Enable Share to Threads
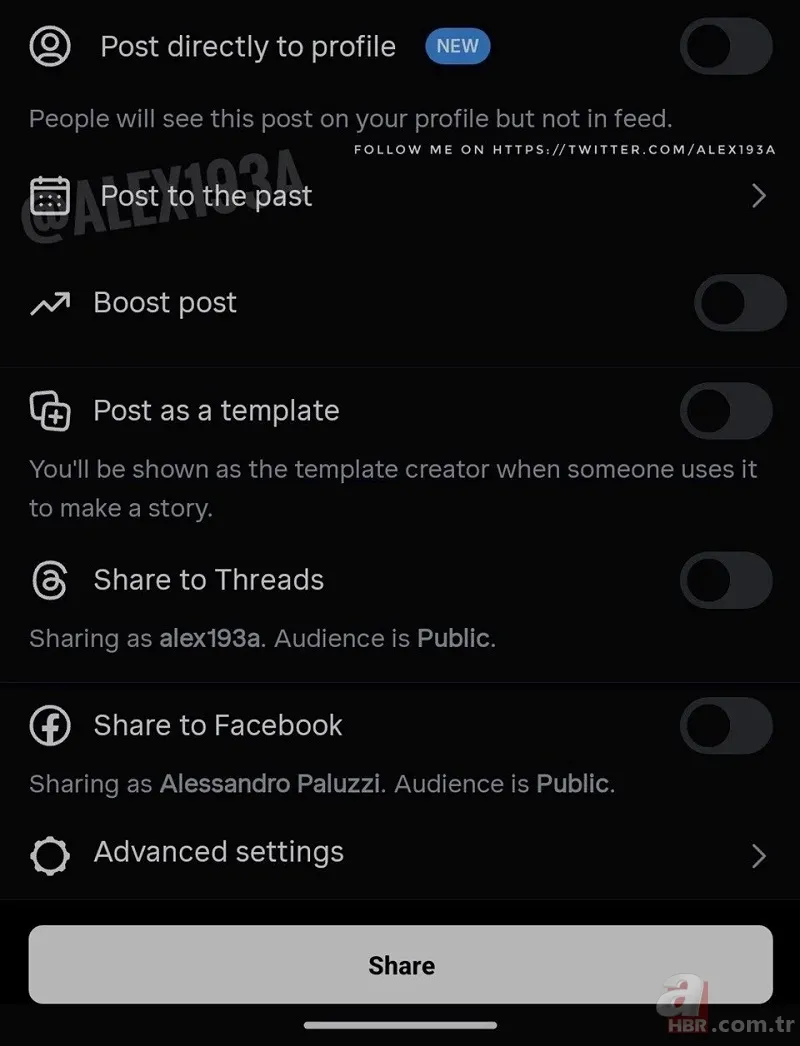This screenshot has height=1046, width=800. pyautogui.click(x=725, y=580)
